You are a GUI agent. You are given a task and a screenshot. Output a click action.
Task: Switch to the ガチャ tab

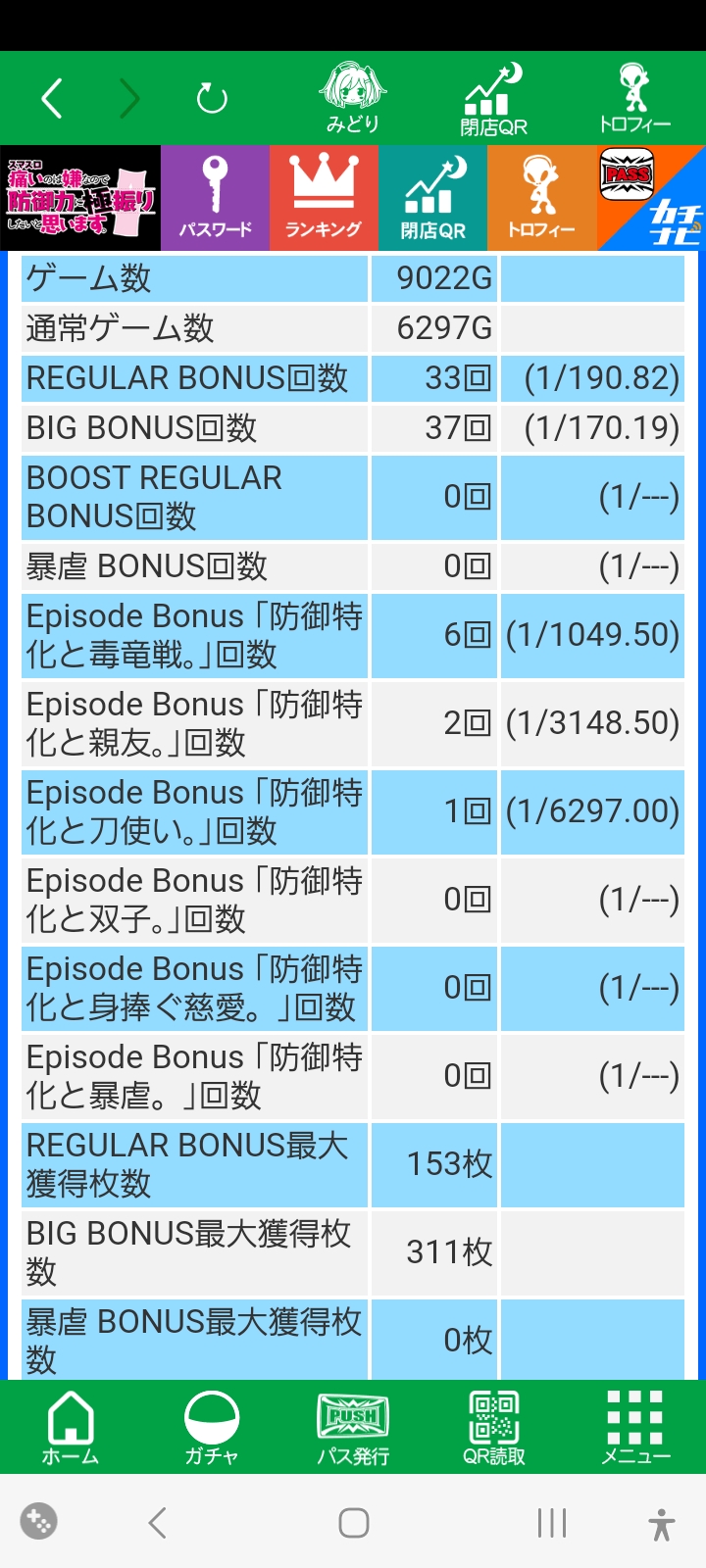(x=212, y=1428)
